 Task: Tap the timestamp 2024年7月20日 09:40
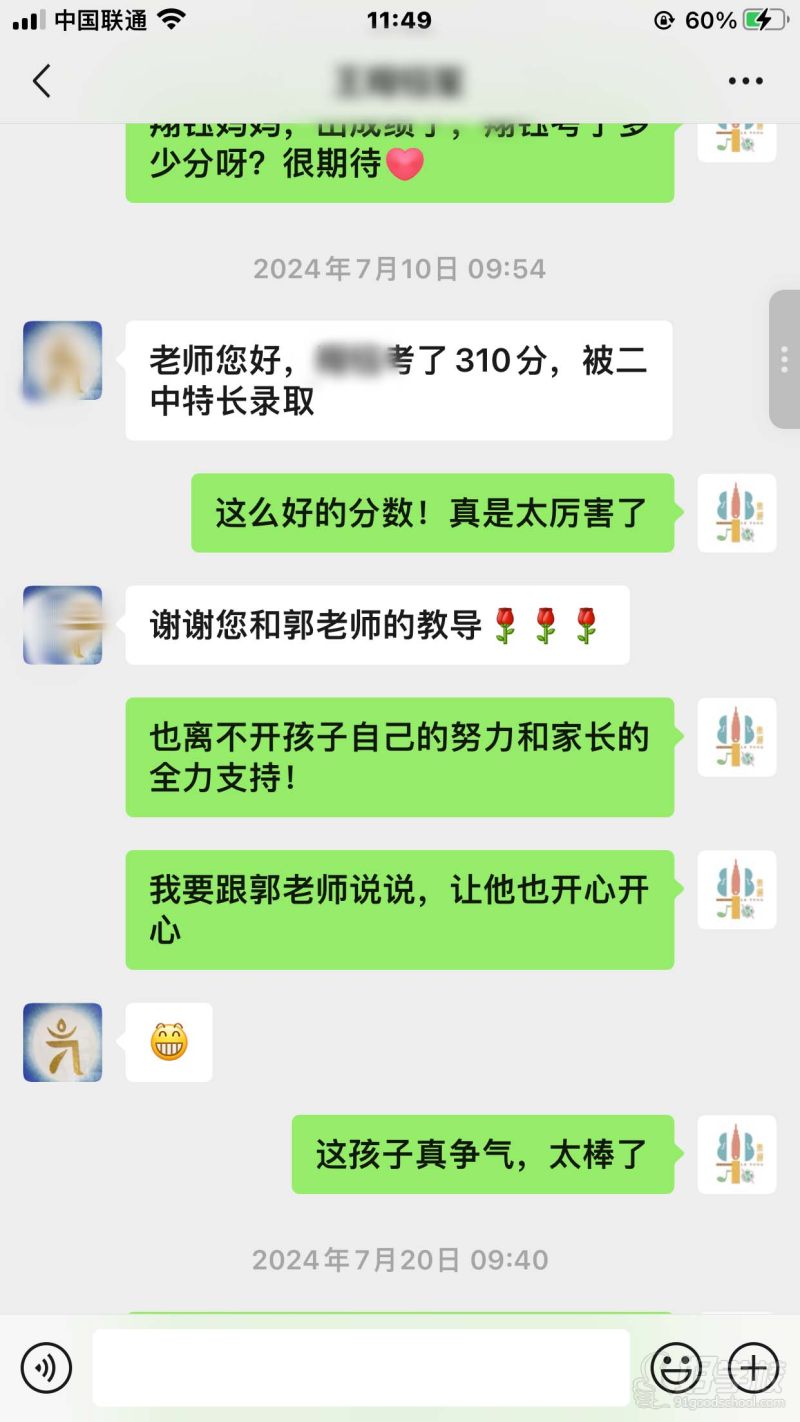400,1259
